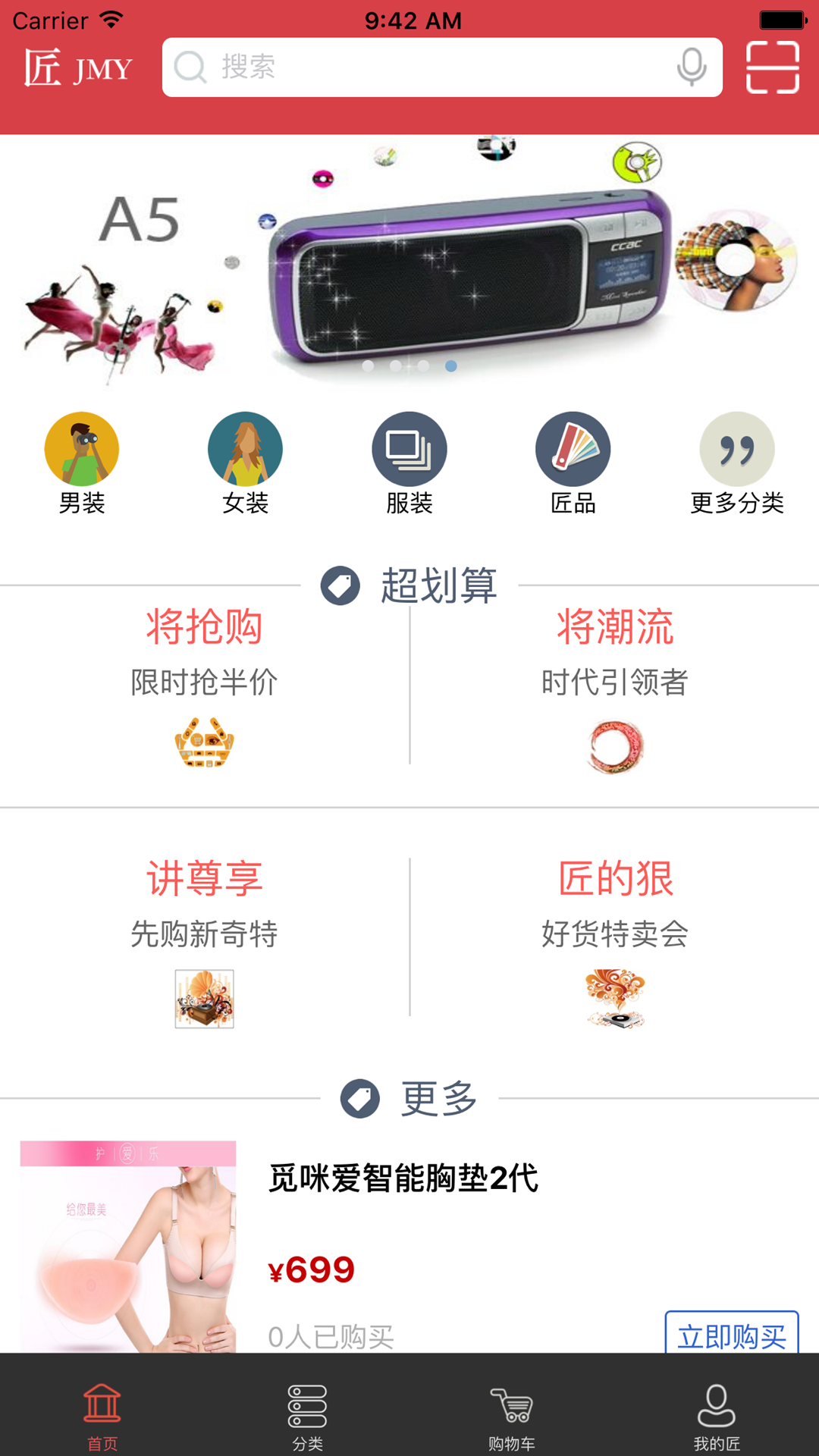Image resolution: width=819 pixels, height=1456 pixels.
Task: Open the 觅咪爱智能胸垫2代 product
Action: click(403, 1178)
